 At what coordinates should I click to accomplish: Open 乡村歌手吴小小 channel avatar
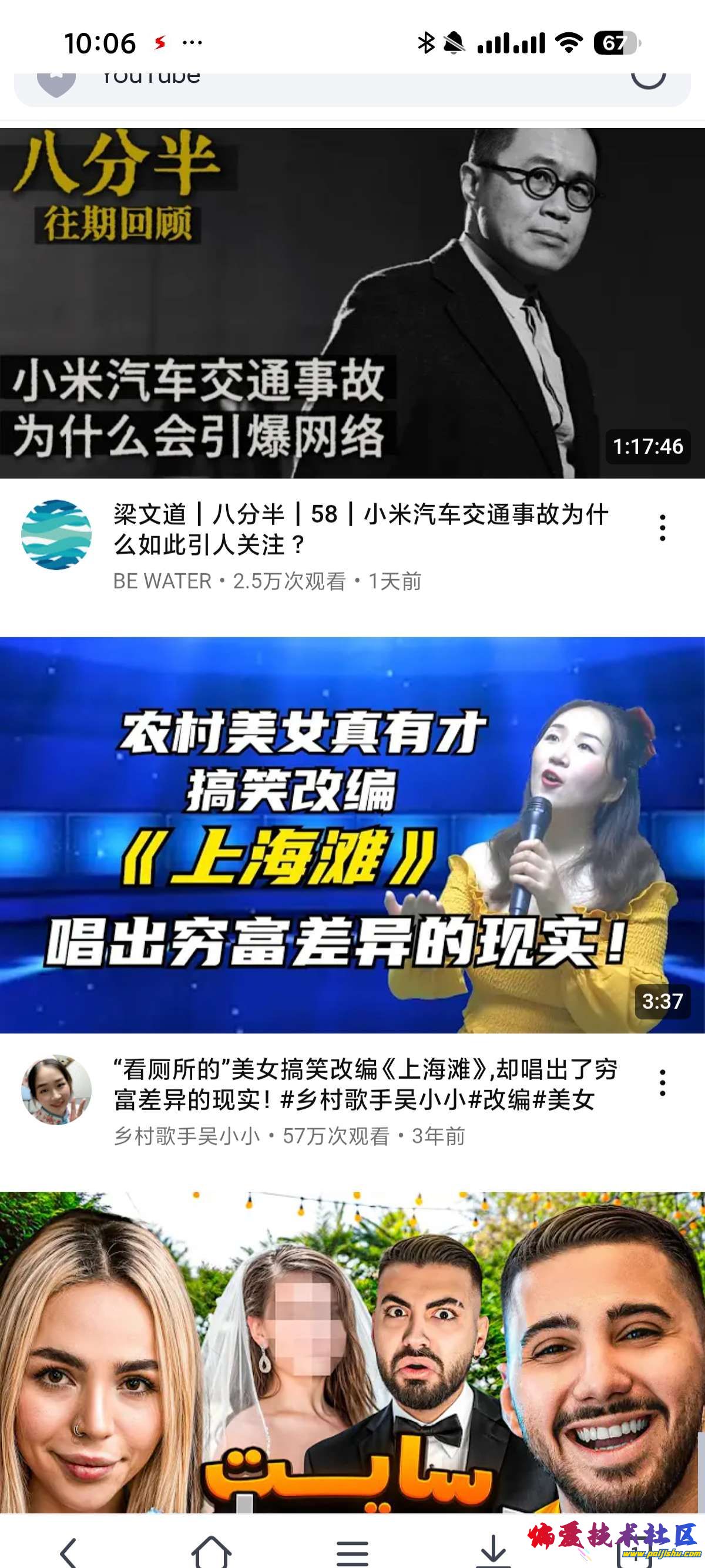point(56,1089)
